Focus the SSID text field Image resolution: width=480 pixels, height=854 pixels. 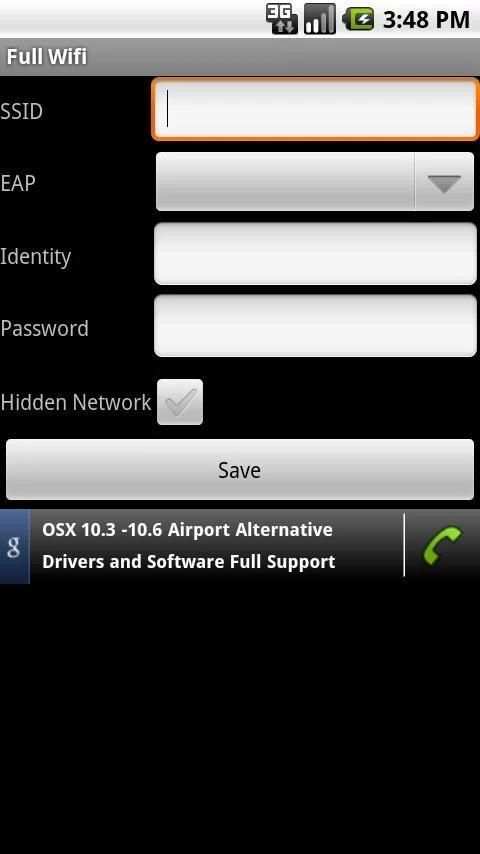coord(315,109)
